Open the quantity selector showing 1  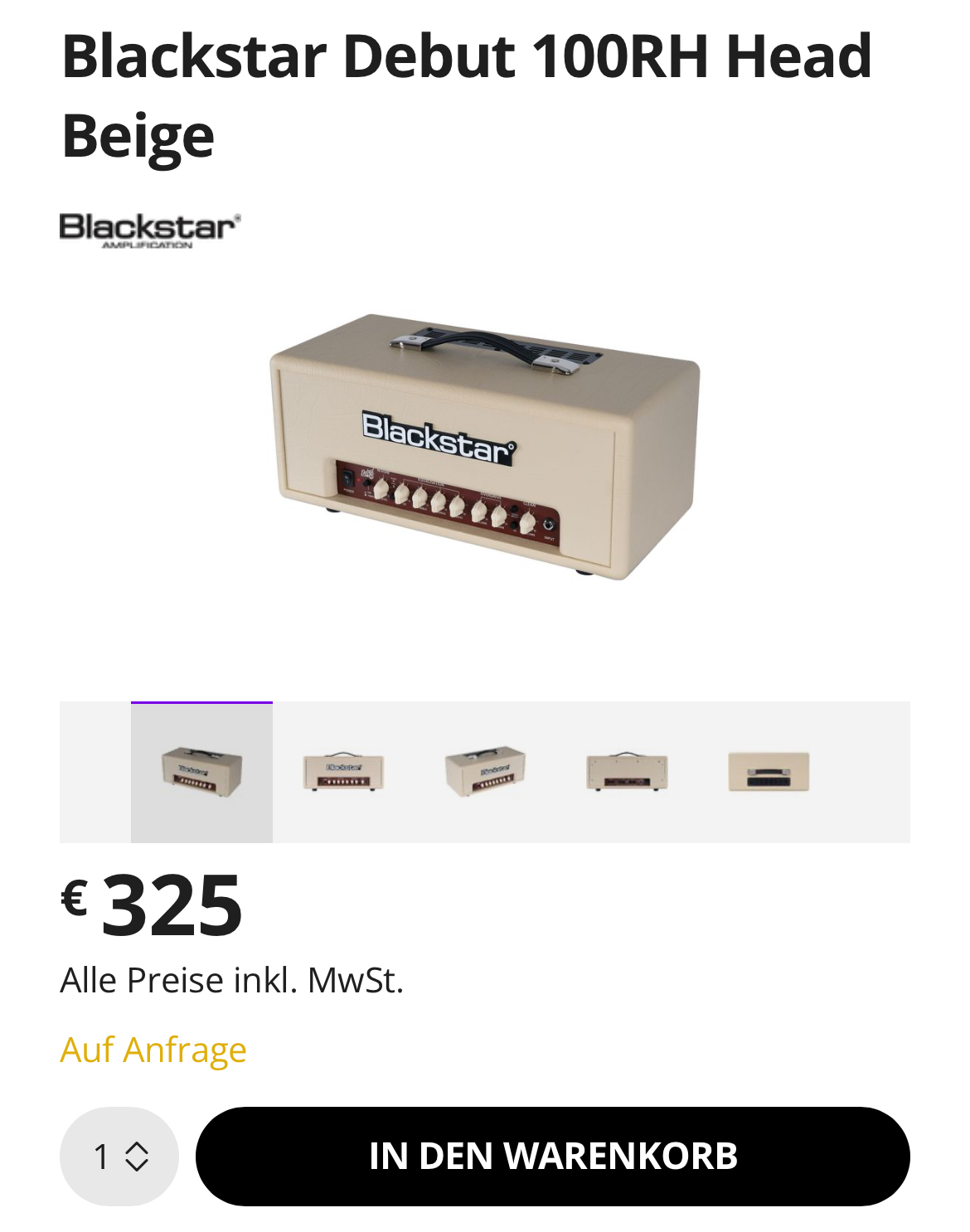[x=119, y=1156]
